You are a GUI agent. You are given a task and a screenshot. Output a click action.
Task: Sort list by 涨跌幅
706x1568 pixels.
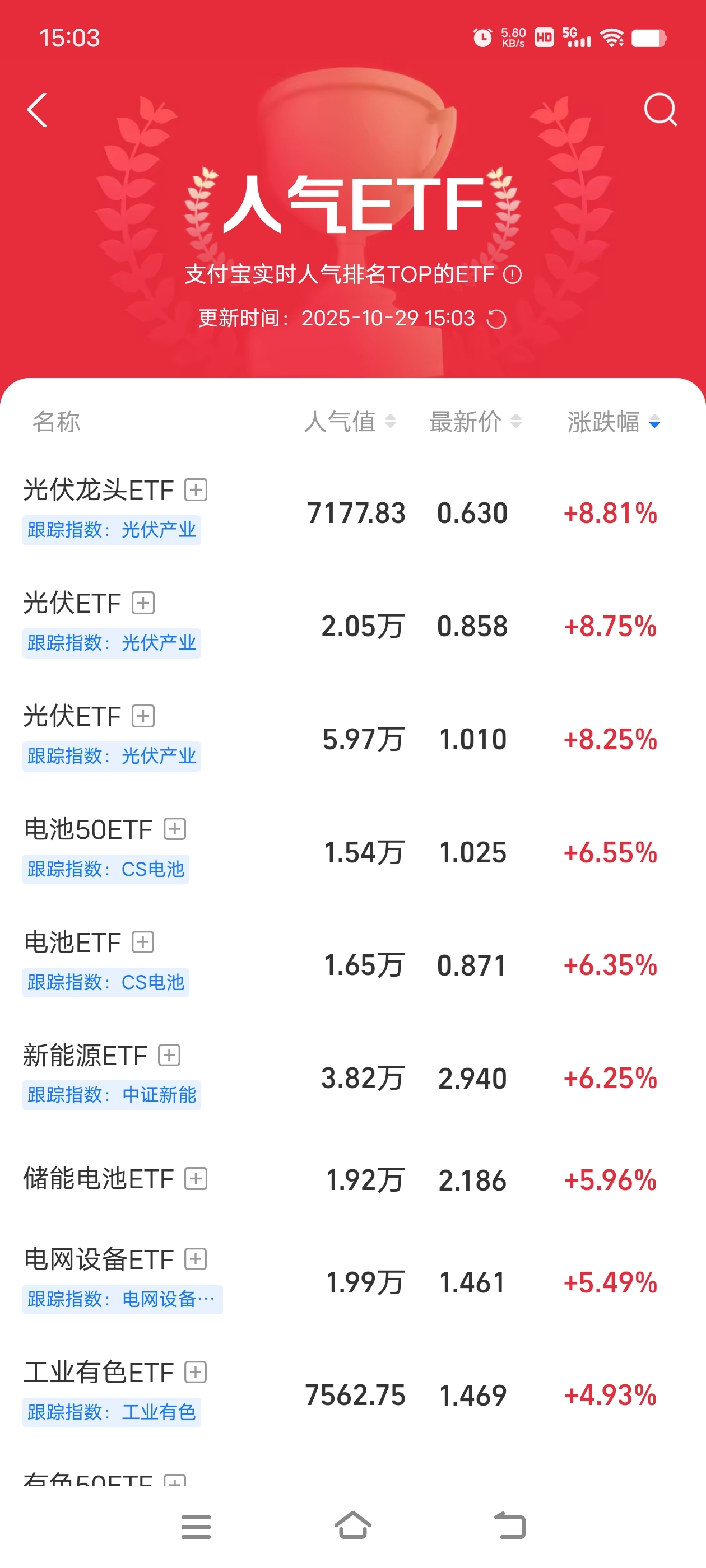614,421
